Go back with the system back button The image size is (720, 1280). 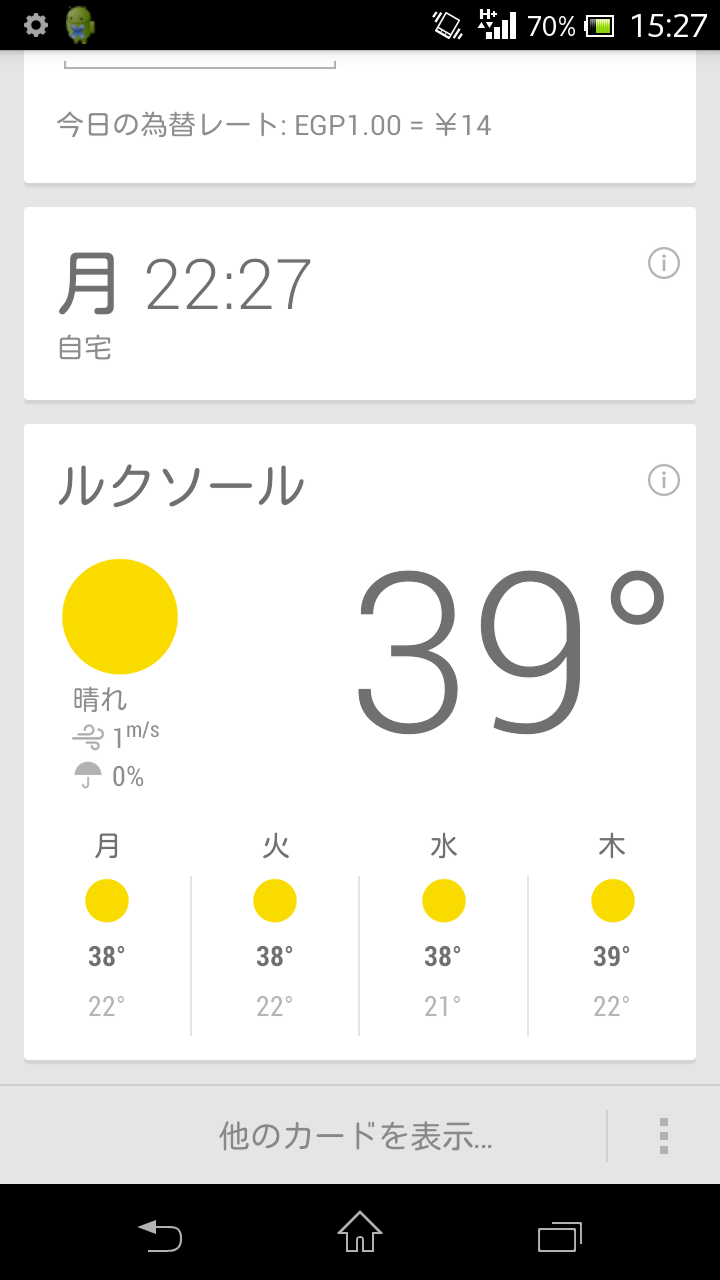point(160,1234)
